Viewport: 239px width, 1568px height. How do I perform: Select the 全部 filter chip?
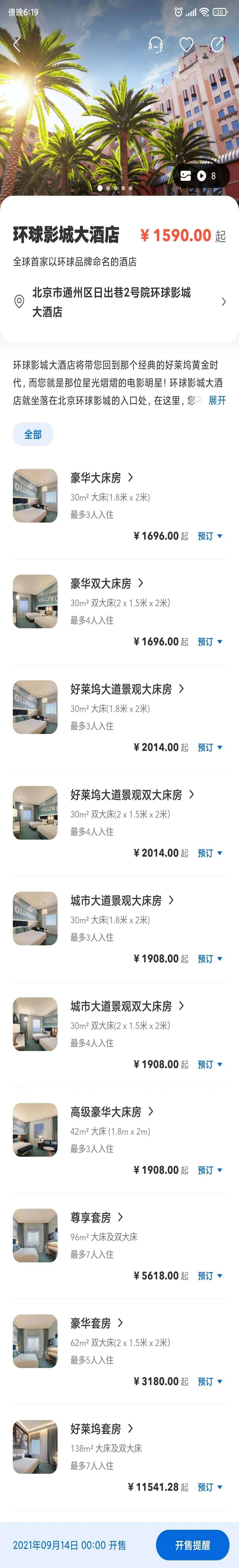point(33,434)
